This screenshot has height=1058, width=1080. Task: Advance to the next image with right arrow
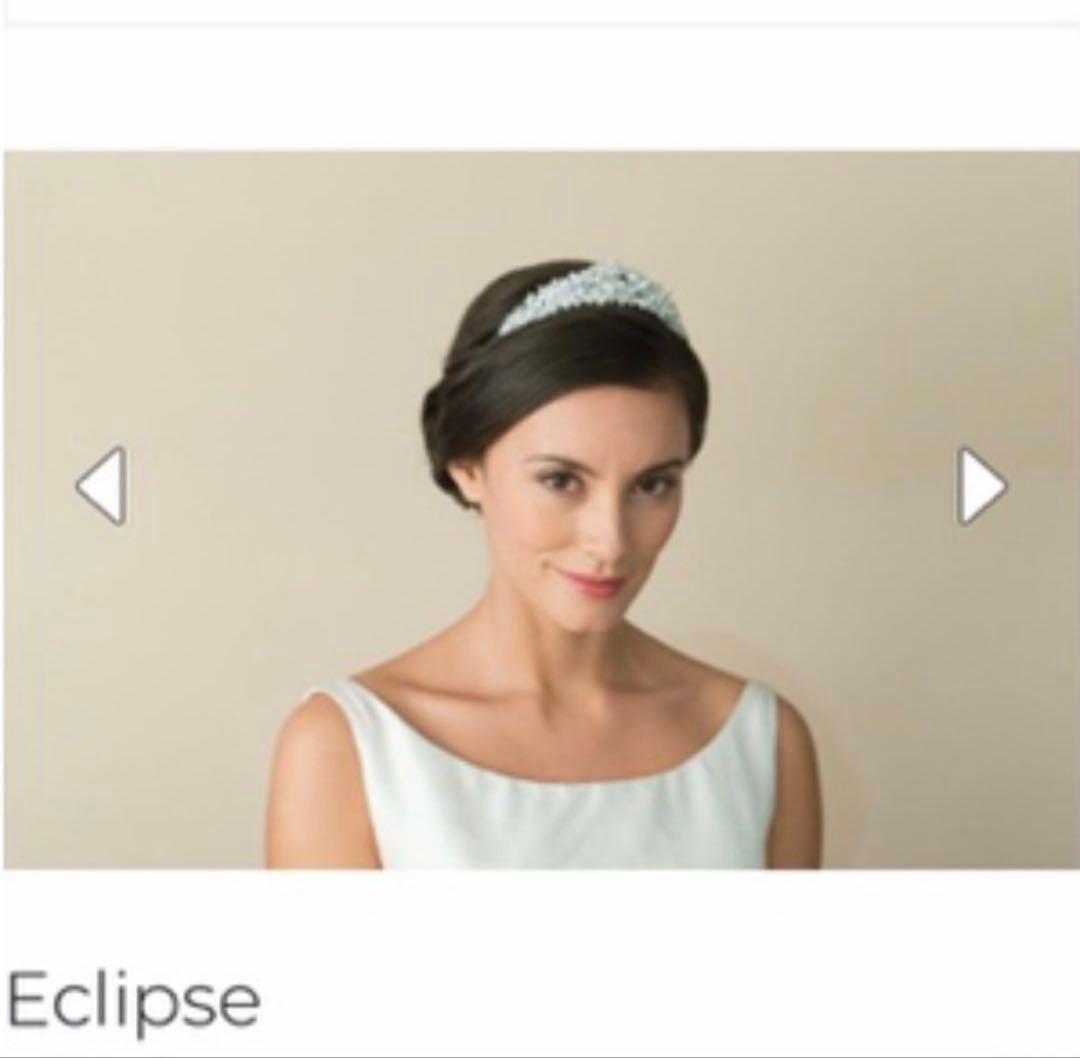pyautogui.click(x=981, y=486)
